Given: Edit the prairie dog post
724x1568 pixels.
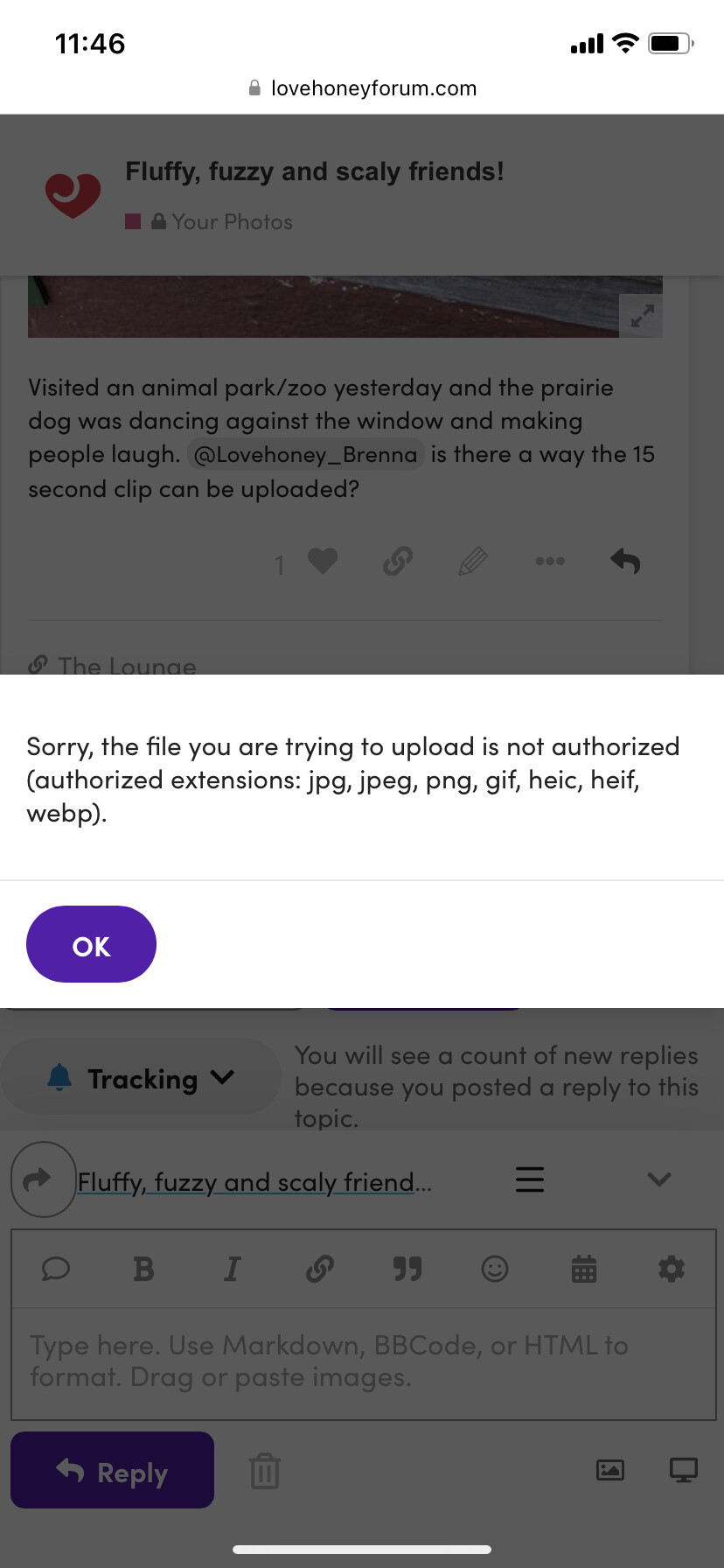Looking at the screenshot, I should click(x=472, y=561).
